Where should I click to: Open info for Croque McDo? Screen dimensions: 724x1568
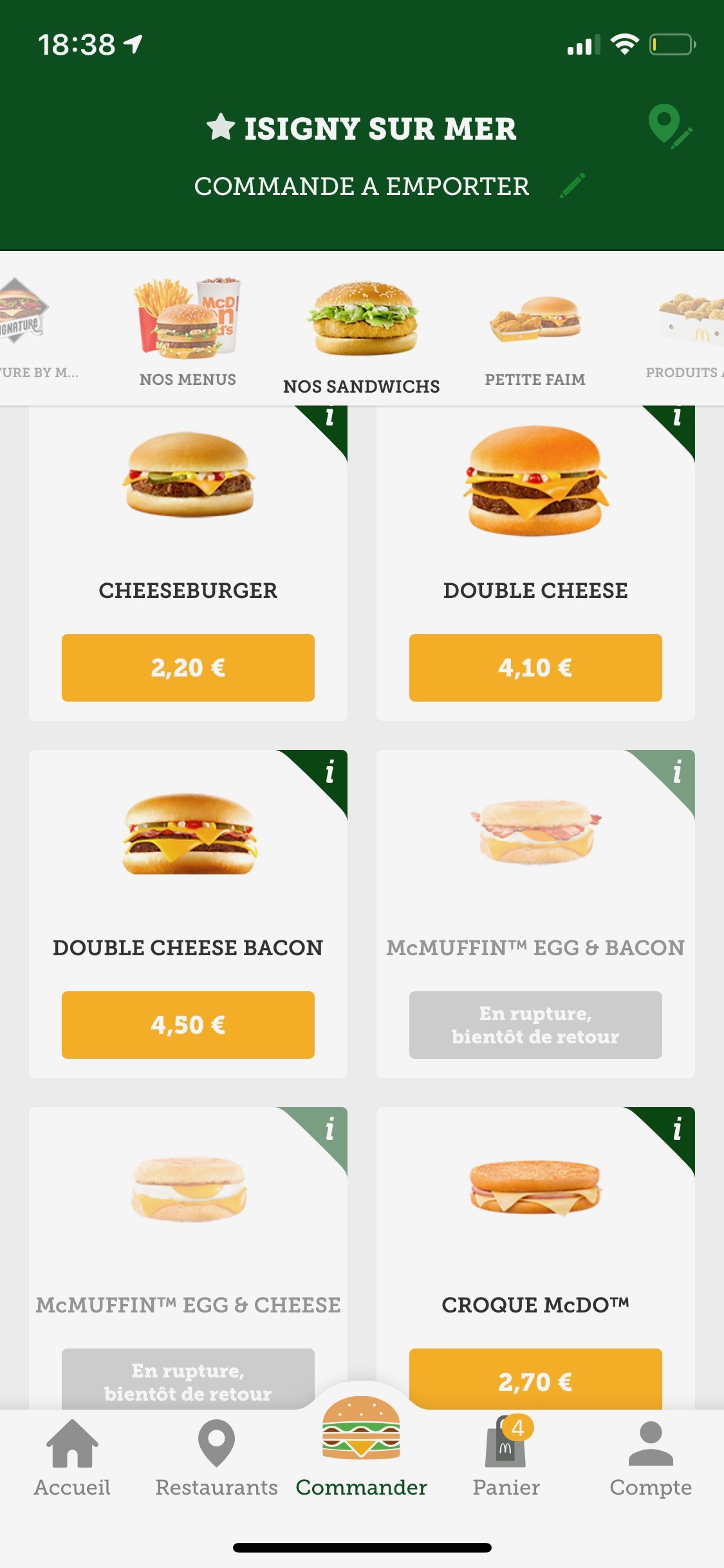pos(676,1128)
